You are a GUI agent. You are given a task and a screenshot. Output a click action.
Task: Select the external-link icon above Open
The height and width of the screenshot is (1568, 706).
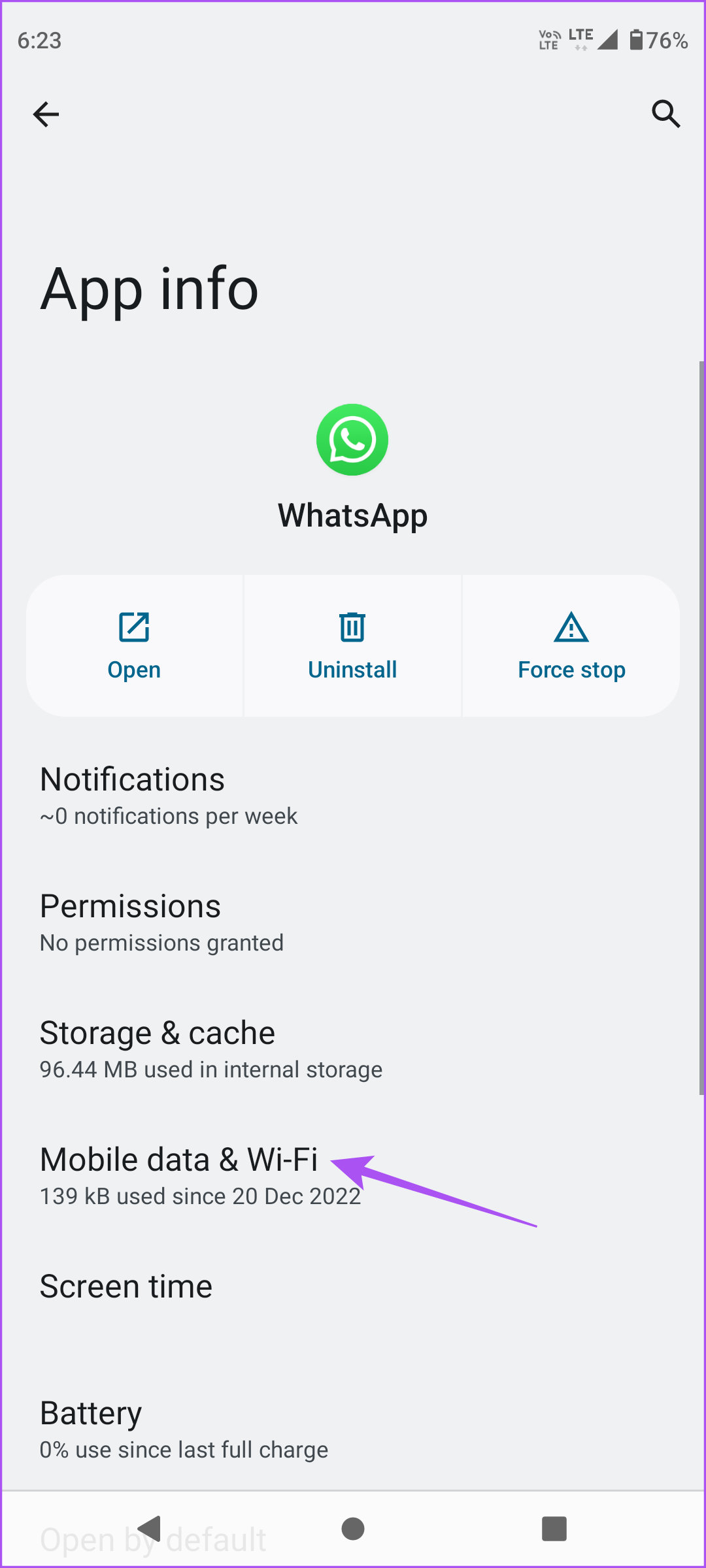[x=134, y=627]
